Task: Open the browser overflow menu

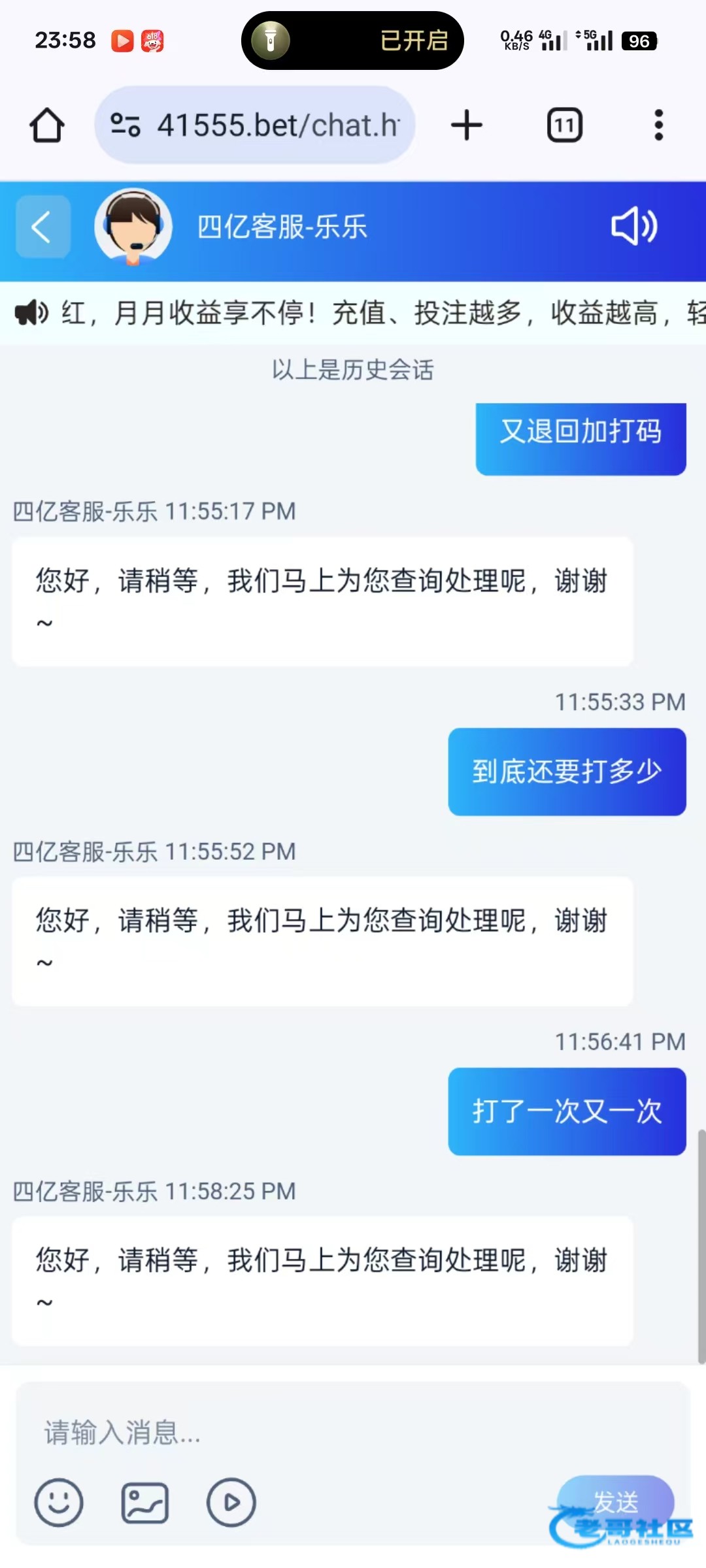Action: click(658, 125)
